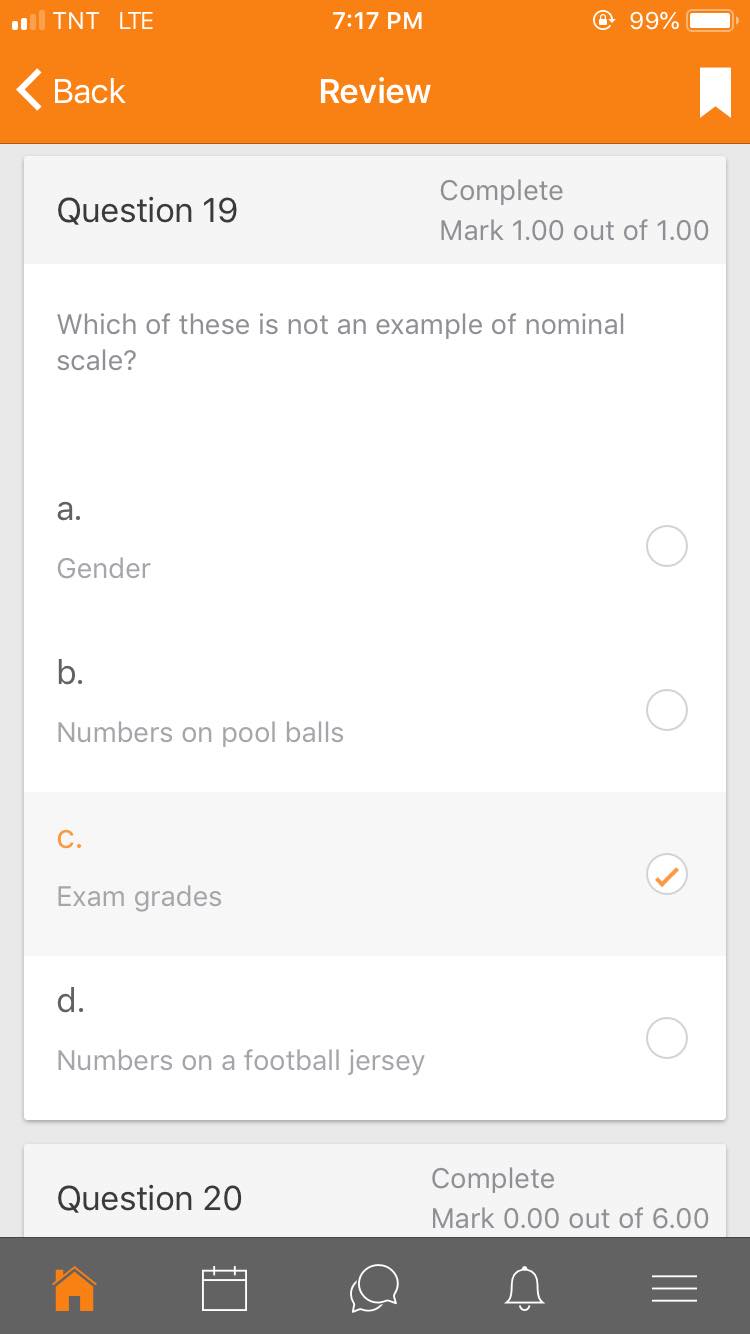
Task: Open Question 19 header details
Action: (147, 210)
